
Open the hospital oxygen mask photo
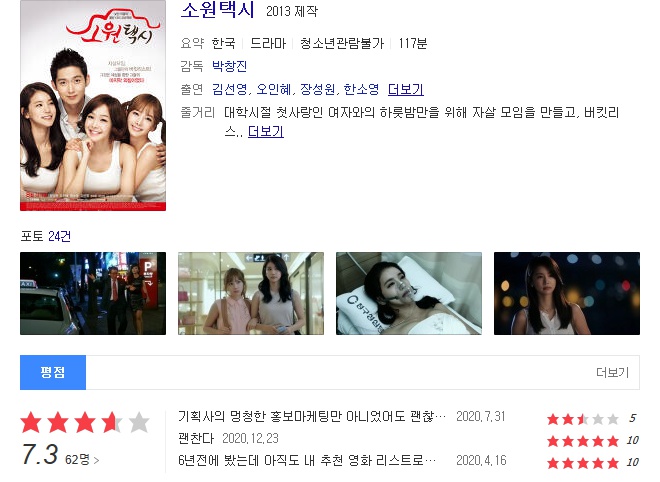tap(409, 293)
